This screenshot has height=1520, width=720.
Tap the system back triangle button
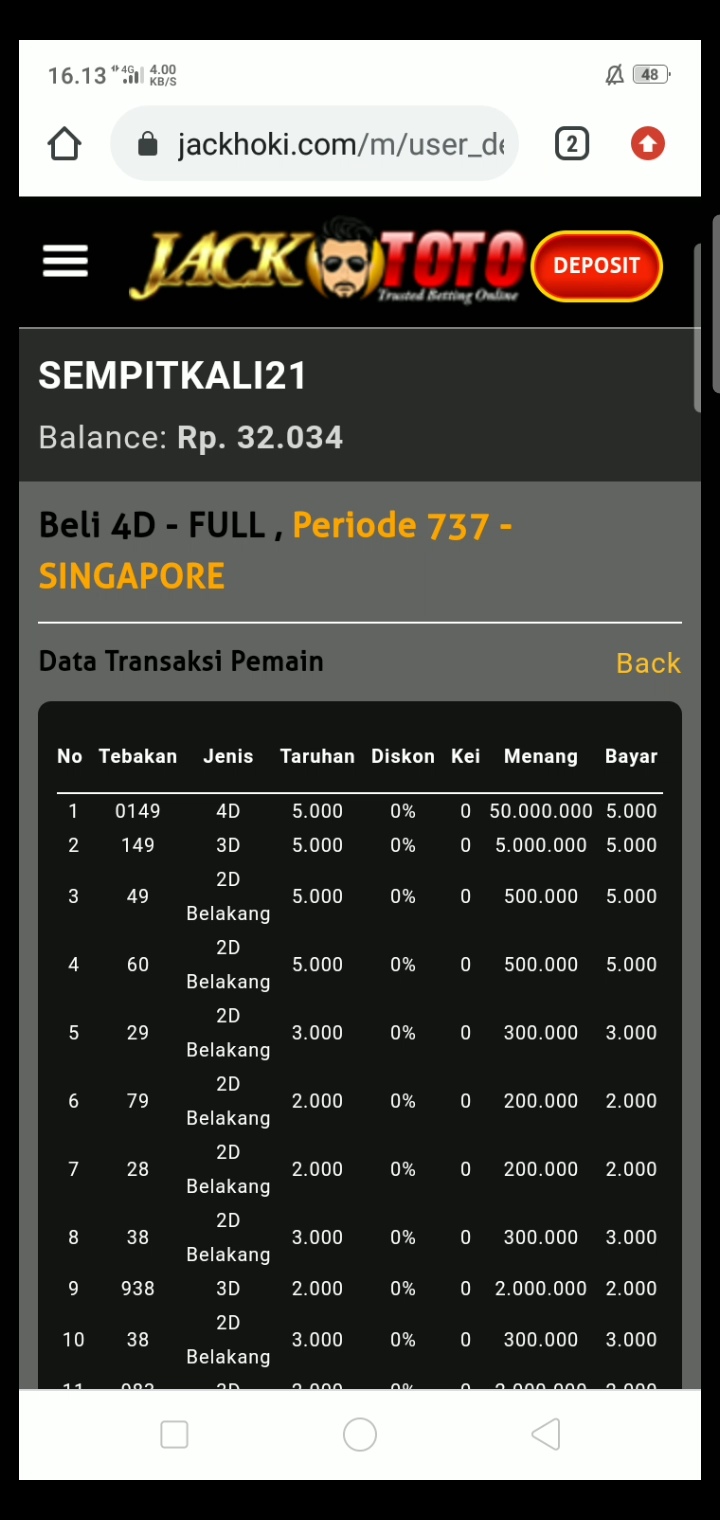coord(546,1435)
